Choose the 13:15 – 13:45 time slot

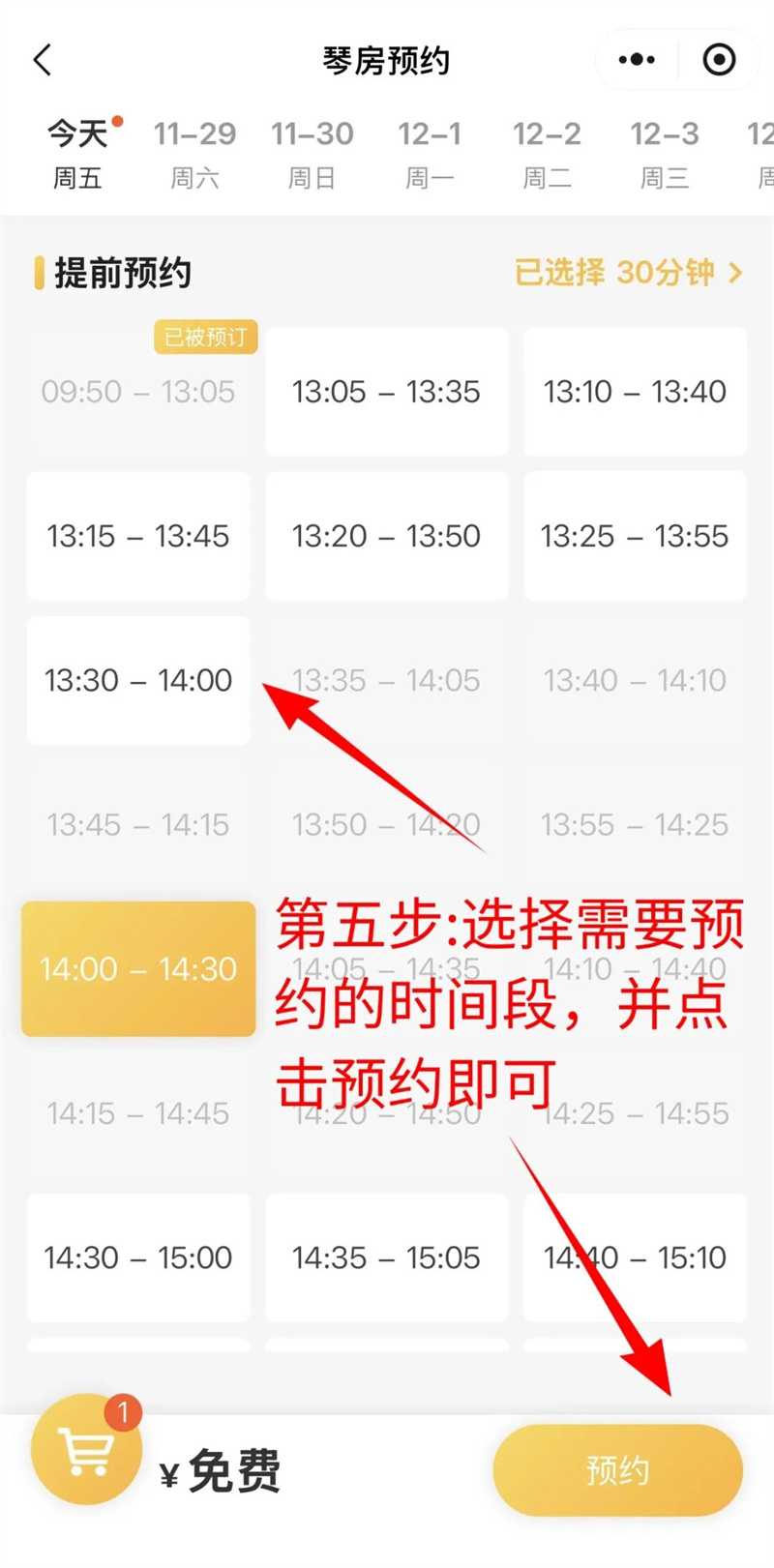click(138, 536)
